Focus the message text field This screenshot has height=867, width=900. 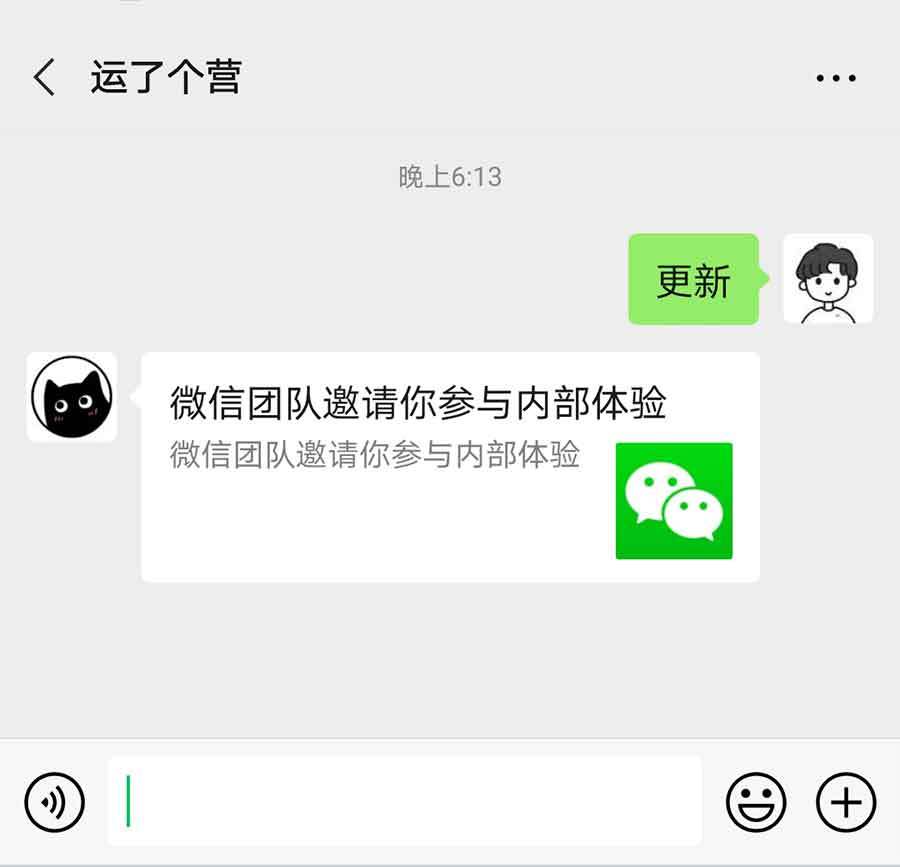coord(404,801)
